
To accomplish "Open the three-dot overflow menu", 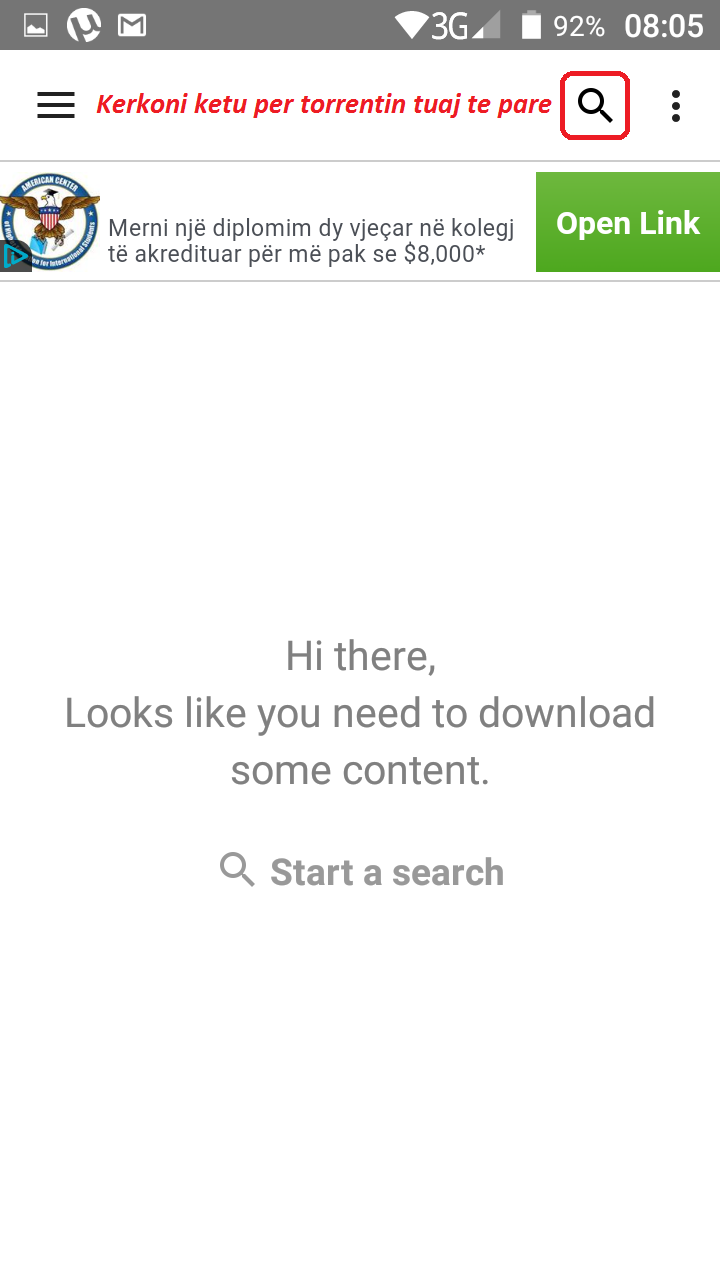I will pyautogui.click(x=676, y=105).
